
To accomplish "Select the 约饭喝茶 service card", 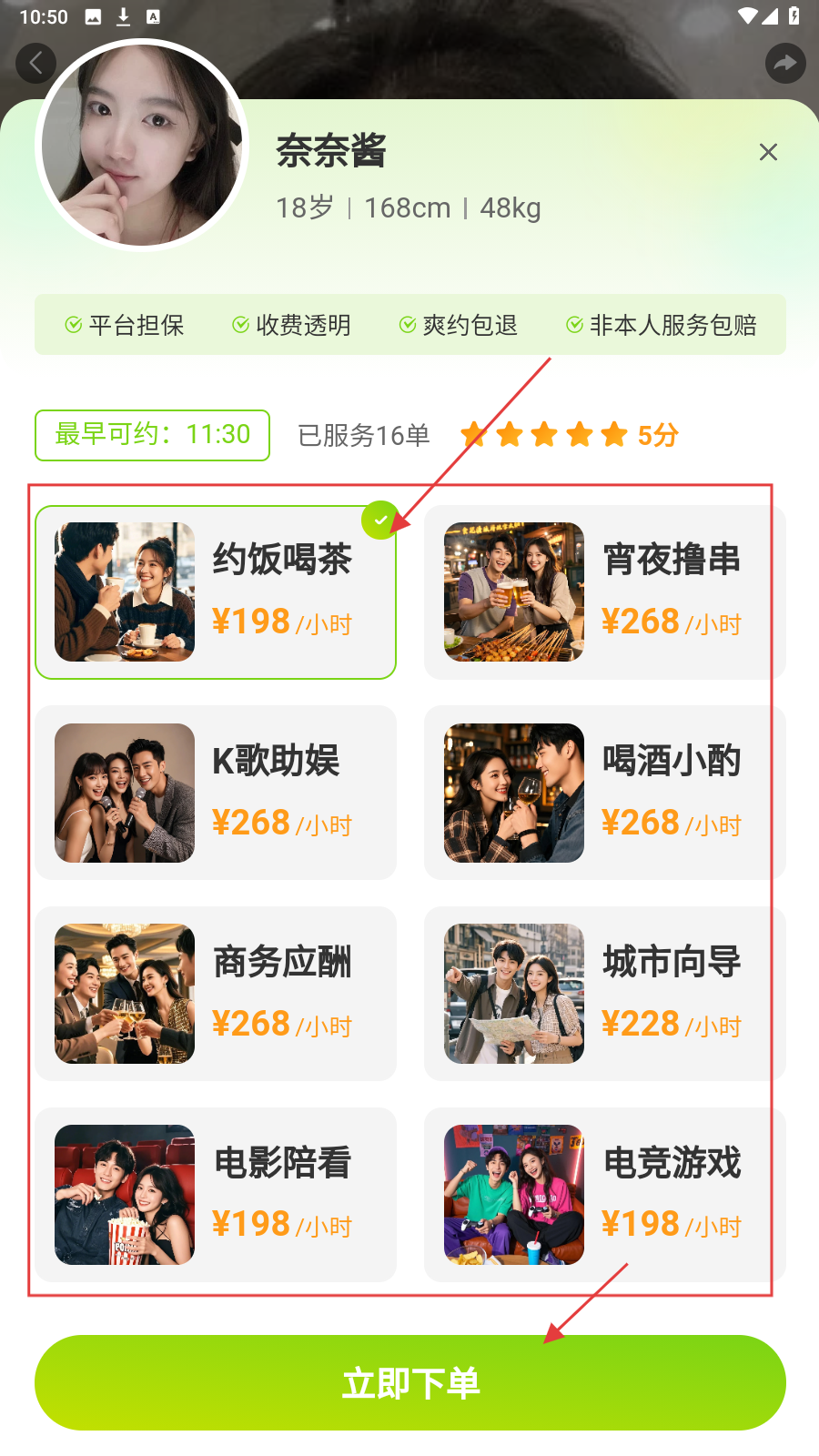I will [x=216, y=592].
